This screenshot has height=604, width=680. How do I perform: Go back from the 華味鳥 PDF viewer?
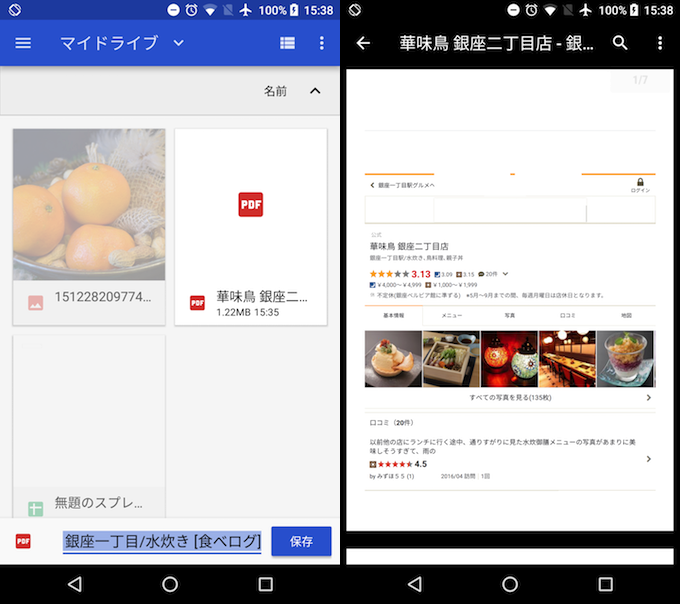tap(363, 43)
